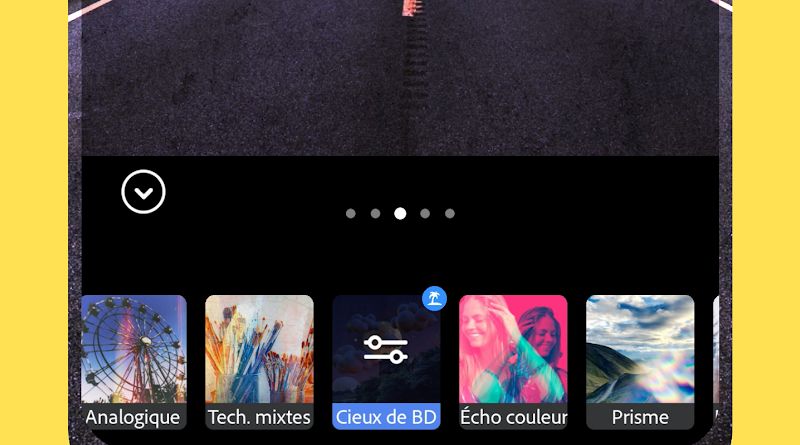The image size is (800, 445).
Task: Open Cieux de BD filter settings
Action: click(386, 351)
